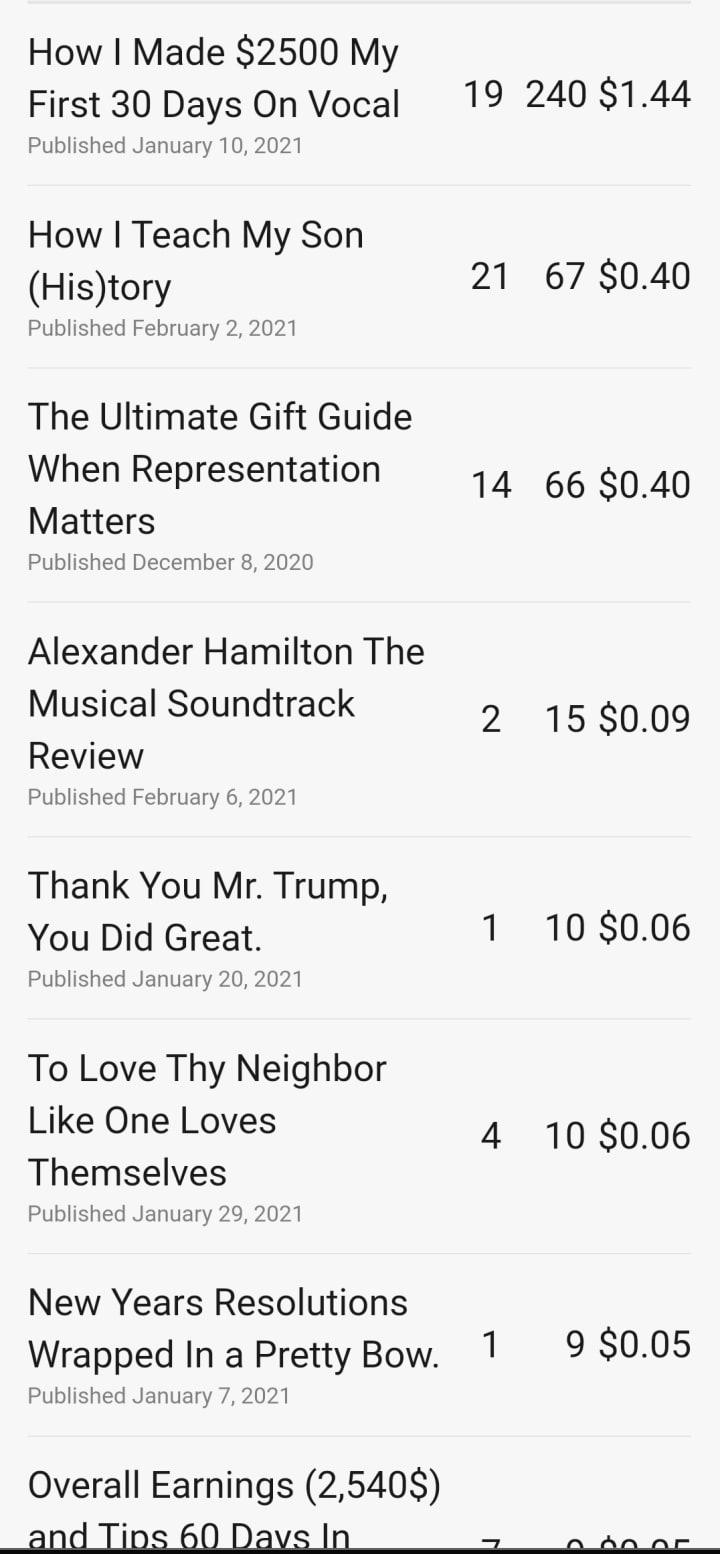Image resolution: width=720 pixels, height=1554 pixels.
Task: Open "How I Made $2500 My First 30 Days" story
Action: click(214, 78)
